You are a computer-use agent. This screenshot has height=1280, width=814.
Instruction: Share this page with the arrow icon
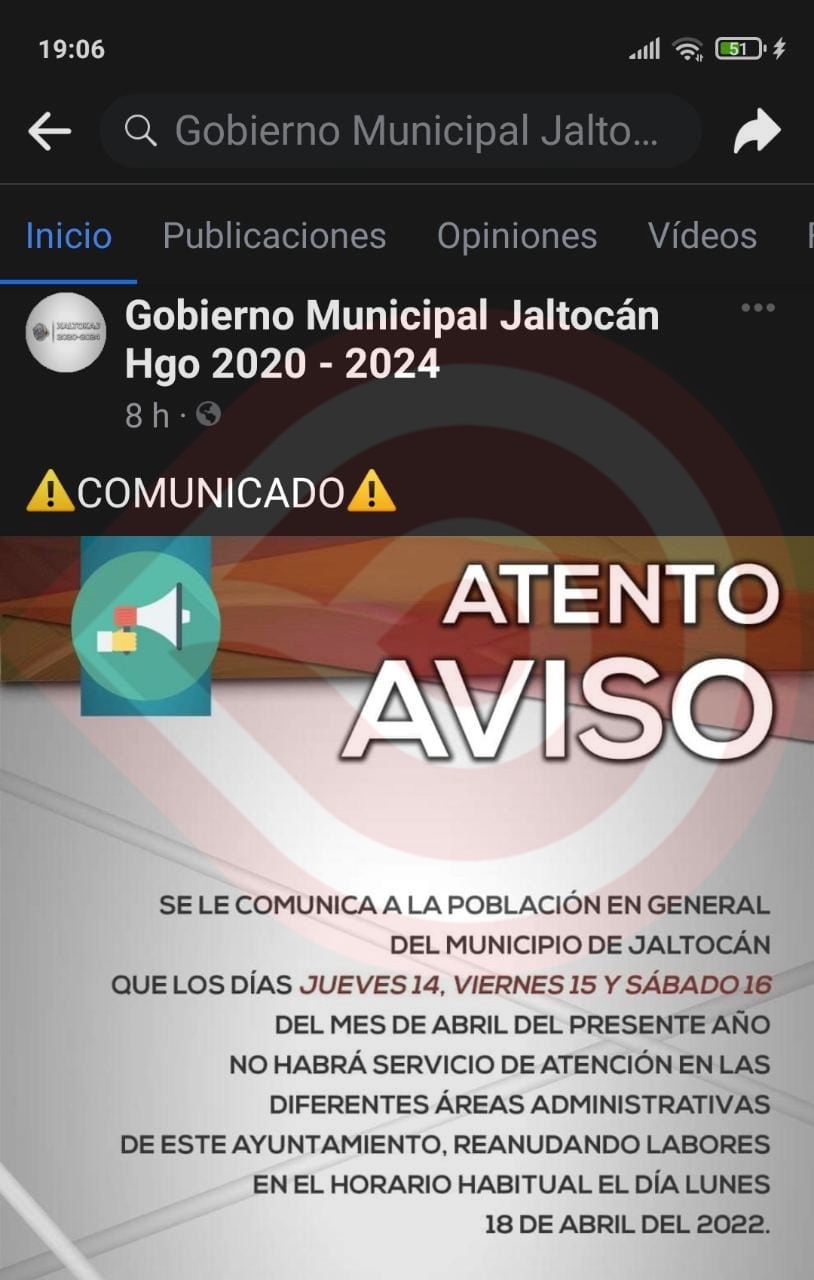[756, 131]
